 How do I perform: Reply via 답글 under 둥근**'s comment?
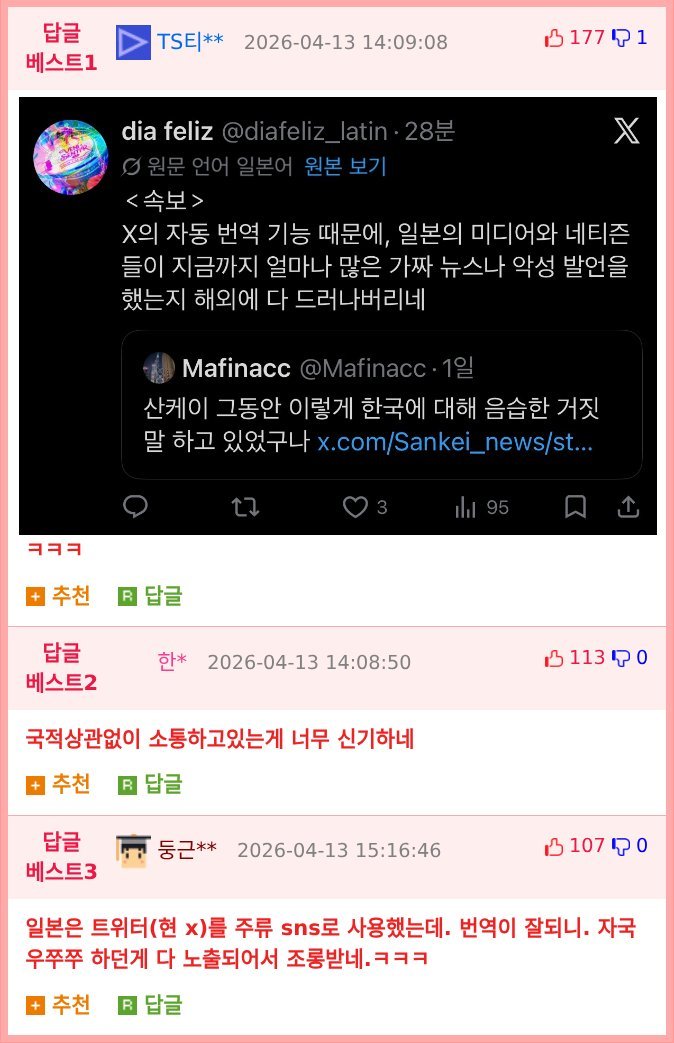point(151,1004)
